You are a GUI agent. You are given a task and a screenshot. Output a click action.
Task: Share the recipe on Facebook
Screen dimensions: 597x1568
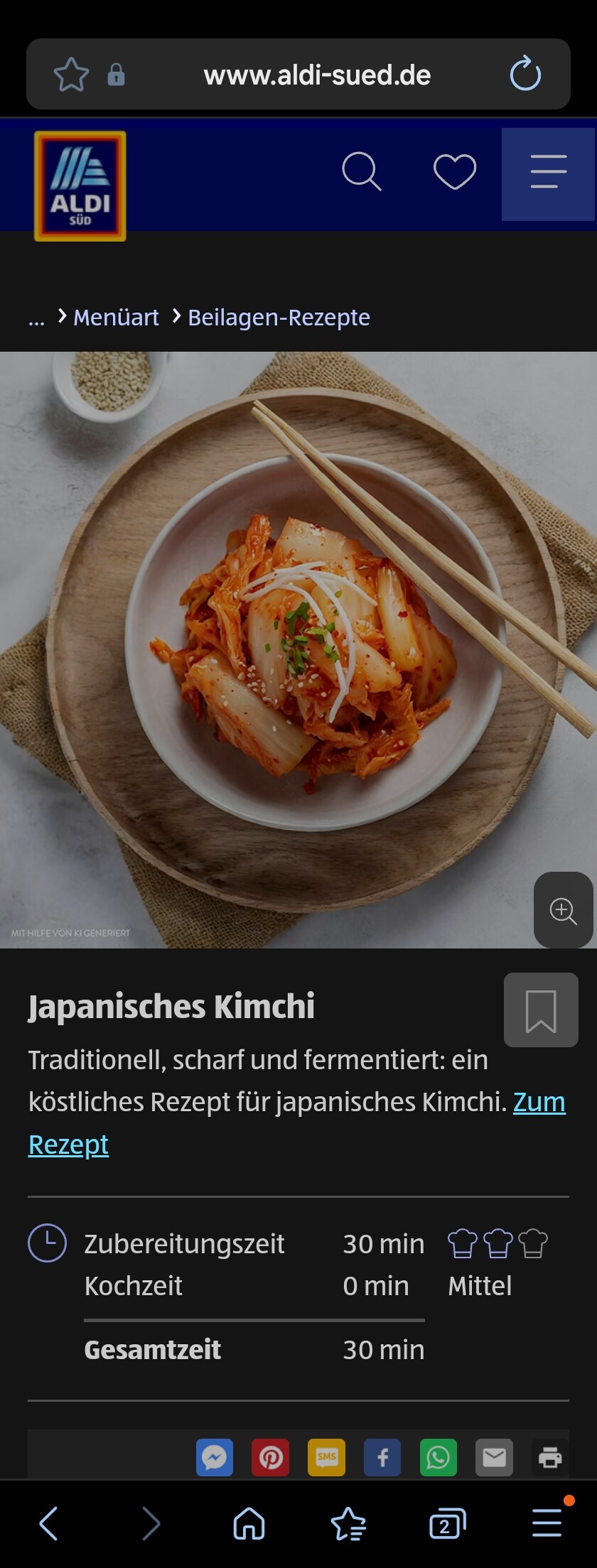[x=382, y=1458]
